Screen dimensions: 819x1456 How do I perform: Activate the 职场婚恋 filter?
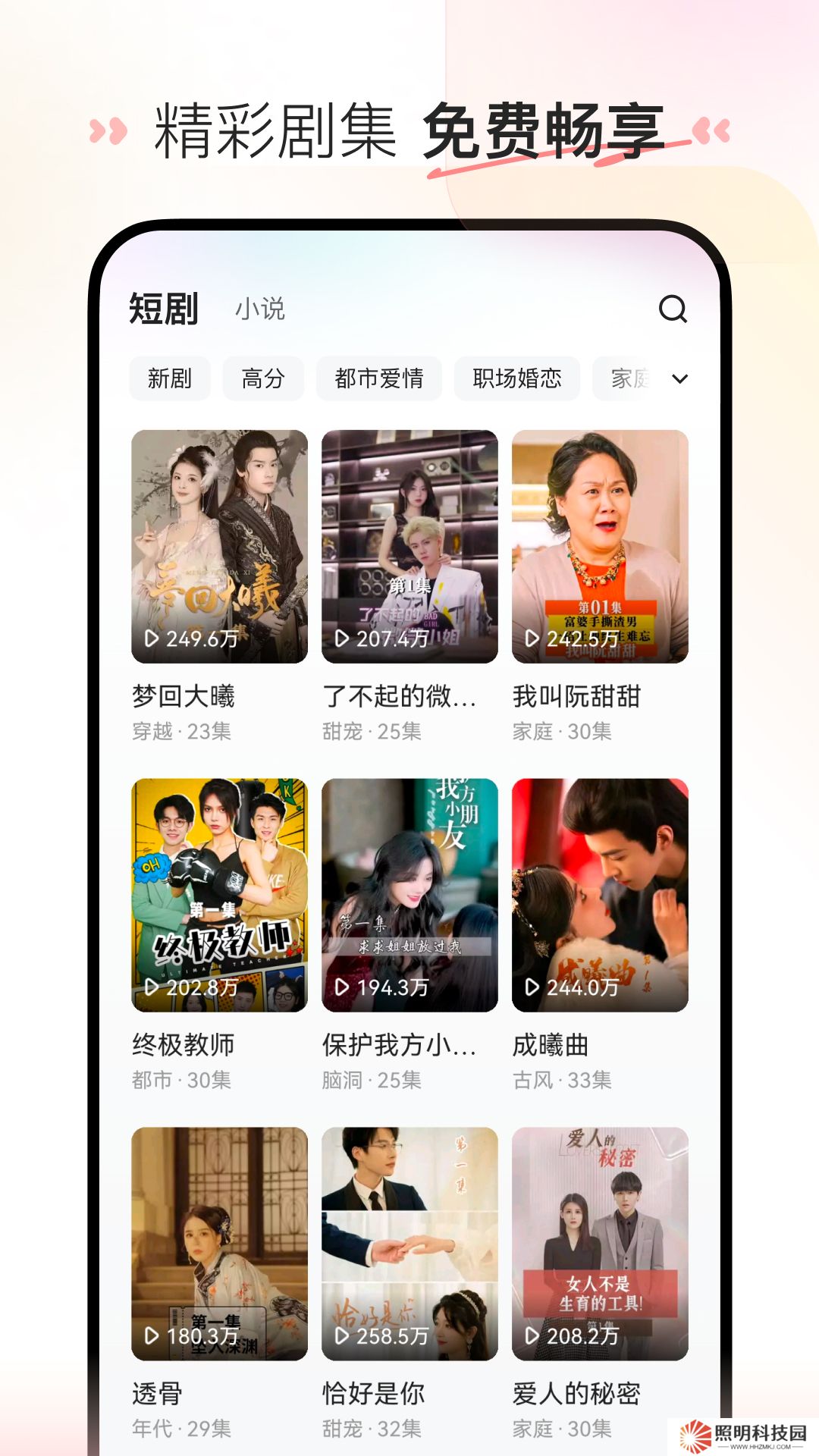tap(517, 378)
